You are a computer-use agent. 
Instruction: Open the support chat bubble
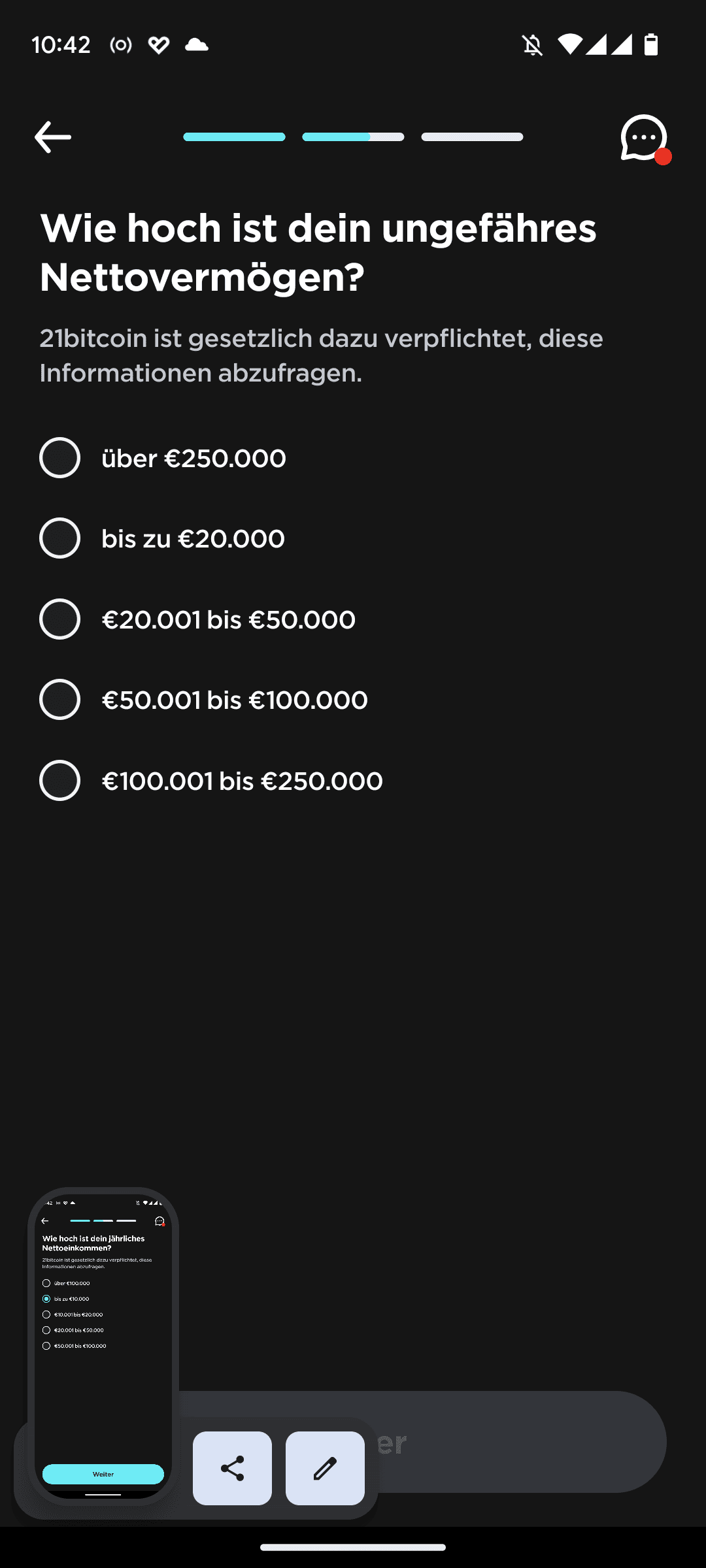[x=645, y=139]
